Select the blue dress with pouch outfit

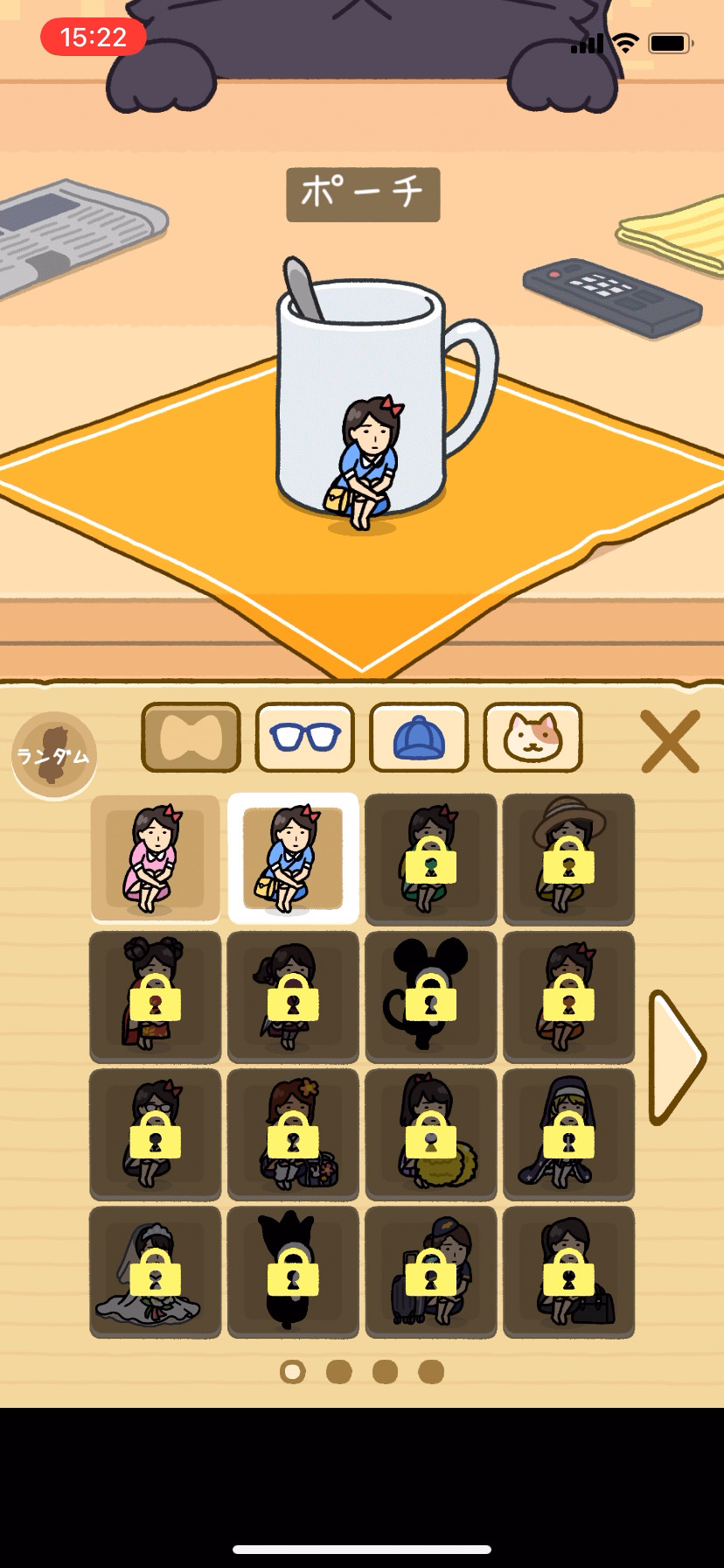293,858
